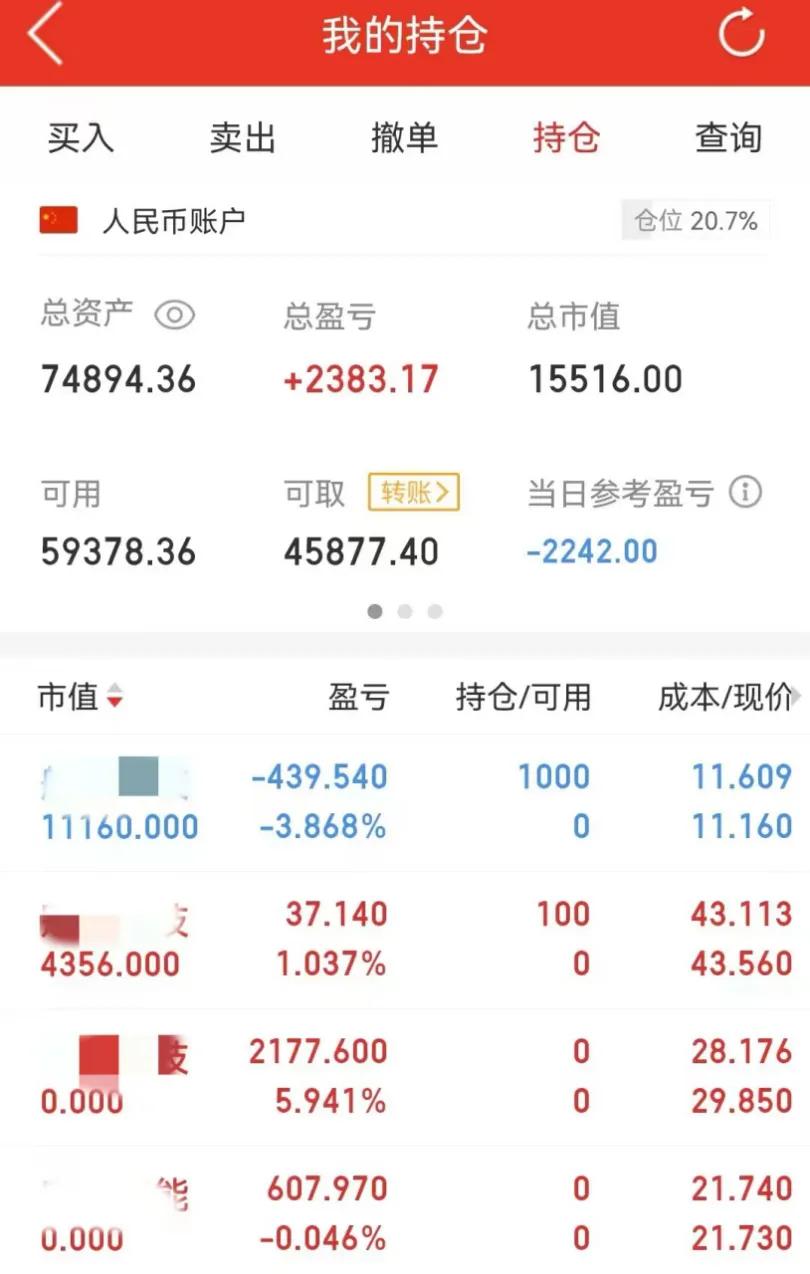Viewport: 810px width, 1274px height.
Task: View the holding with profit 2177.600
Action: coord(405,1076)
